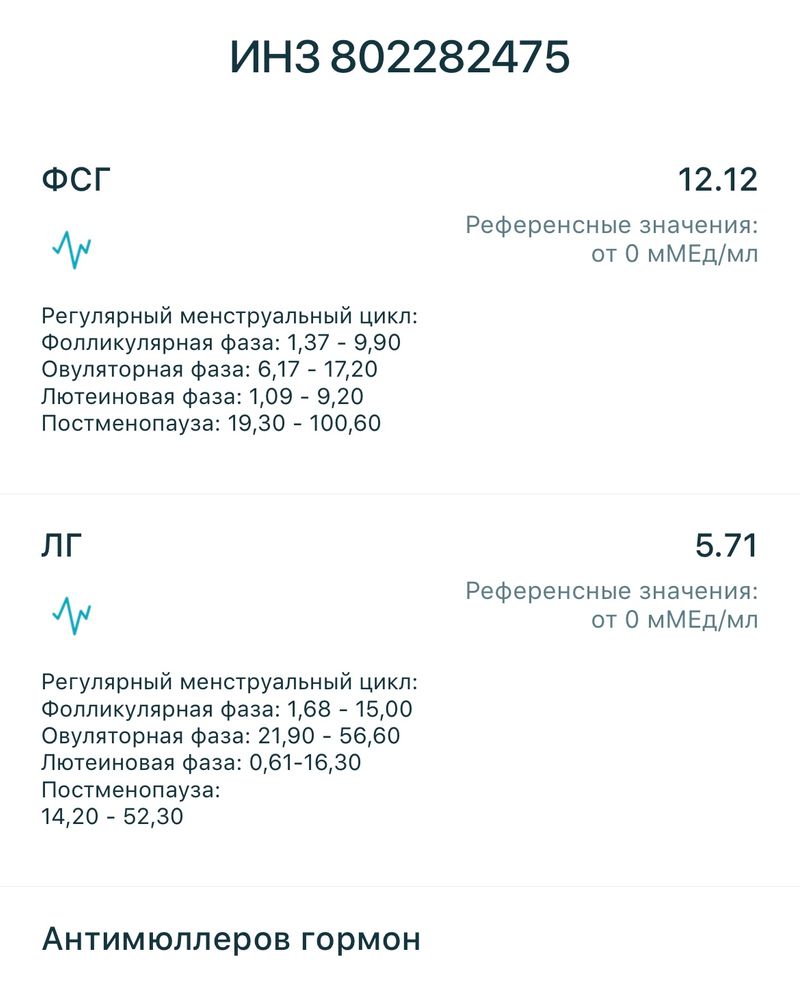Click the ЛГ value 5.71
The height and width of the screenshot is (1000, 800).
click(x=727, y=545)
